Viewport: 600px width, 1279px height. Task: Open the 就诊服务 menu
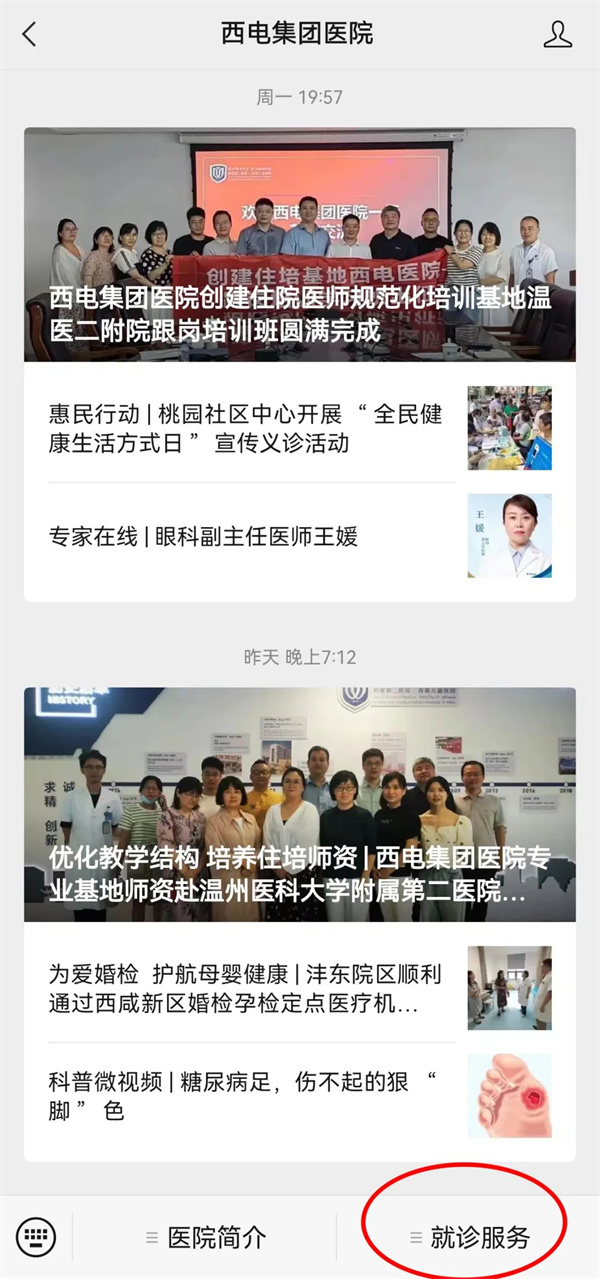coord(470,1238)
